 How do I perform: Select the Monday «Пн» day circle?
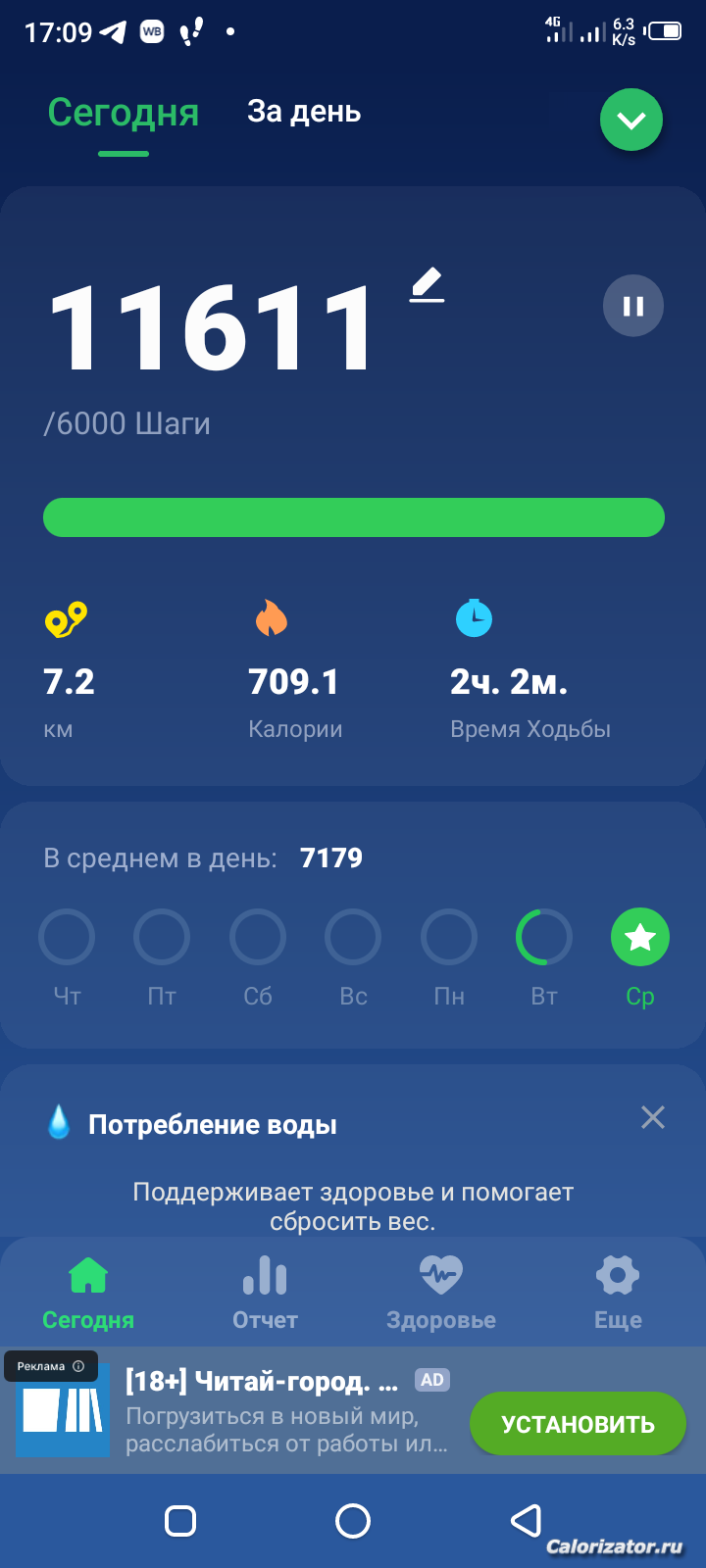click(x=449, y=938)
